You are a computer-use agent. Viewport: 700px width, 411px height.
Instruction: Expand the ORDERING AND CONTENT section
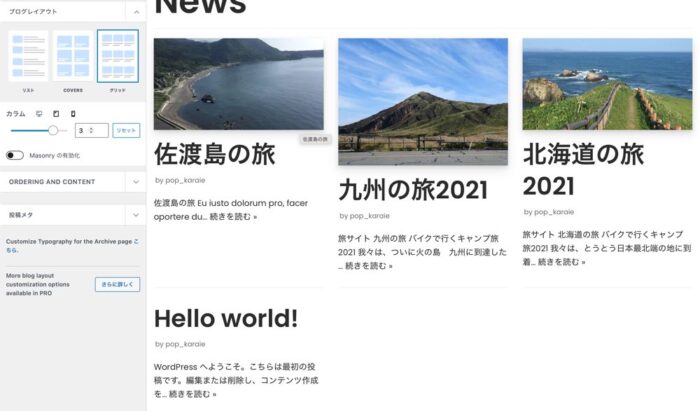tap(136, 182)
